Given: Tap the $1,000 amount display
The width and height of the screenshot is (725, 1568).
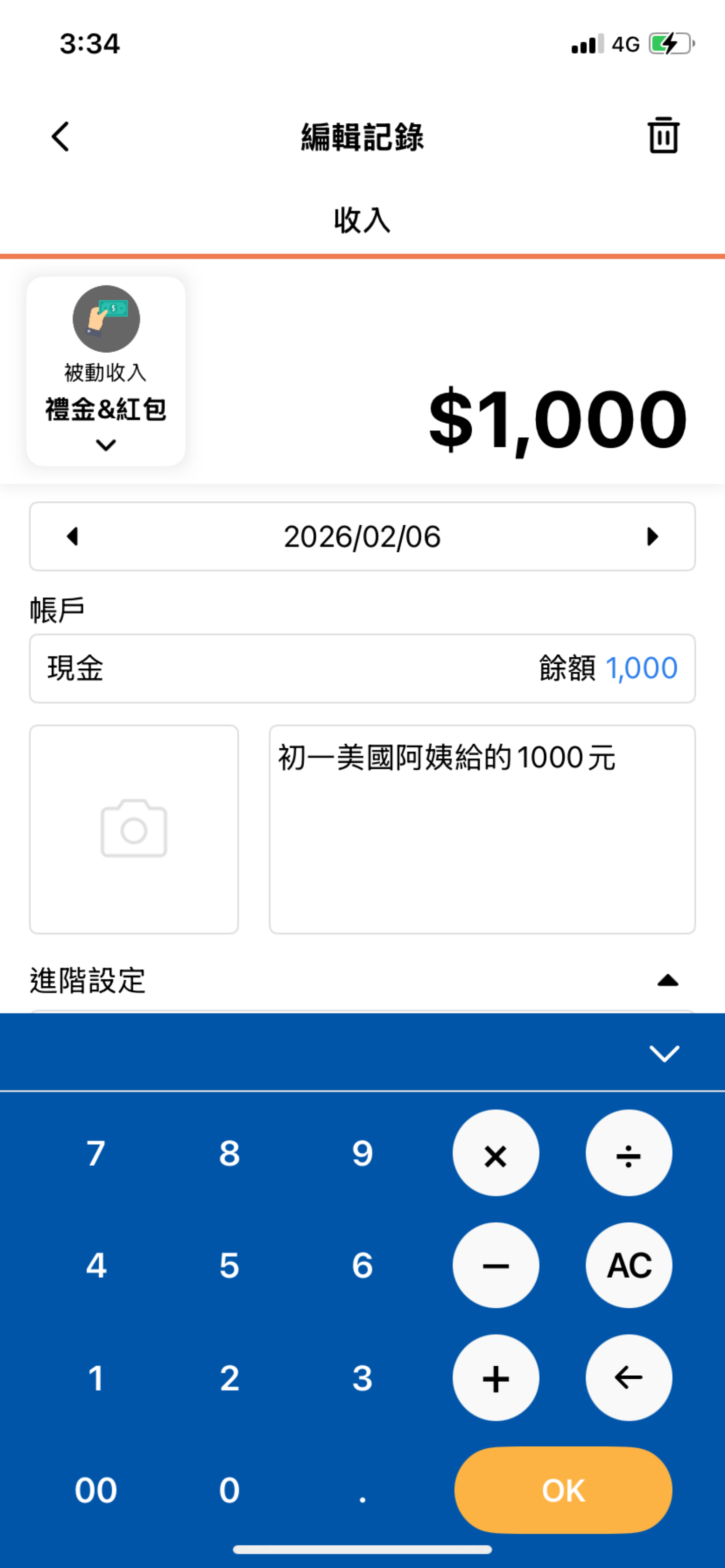Looking at the screenshot, I should tap(557, 420).
